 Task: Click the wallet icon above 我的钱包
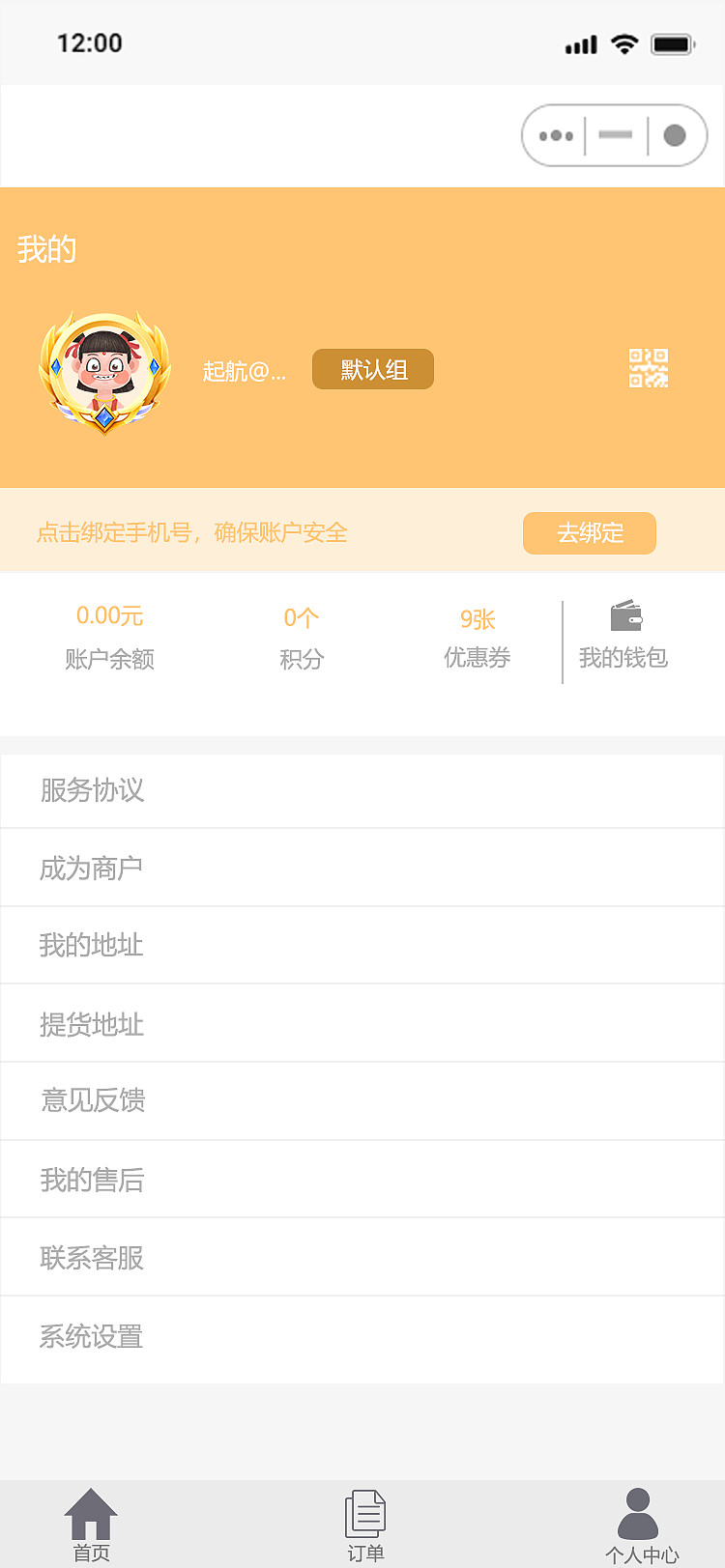coord(624,615)
